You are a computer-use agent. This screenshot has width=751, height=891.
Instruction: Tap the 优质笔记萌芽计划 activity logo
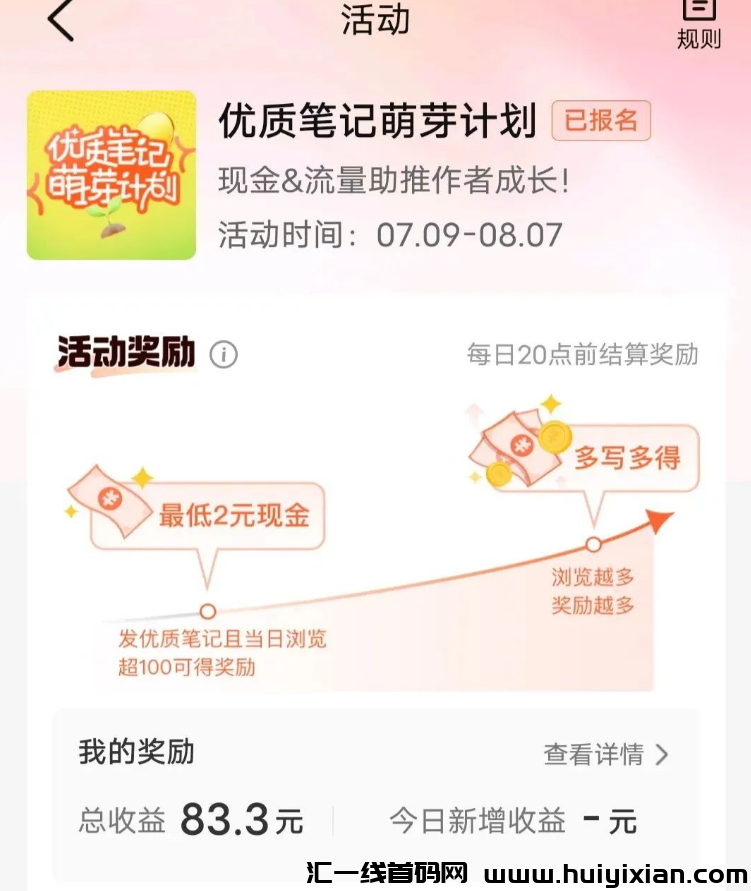click(111, 174)
